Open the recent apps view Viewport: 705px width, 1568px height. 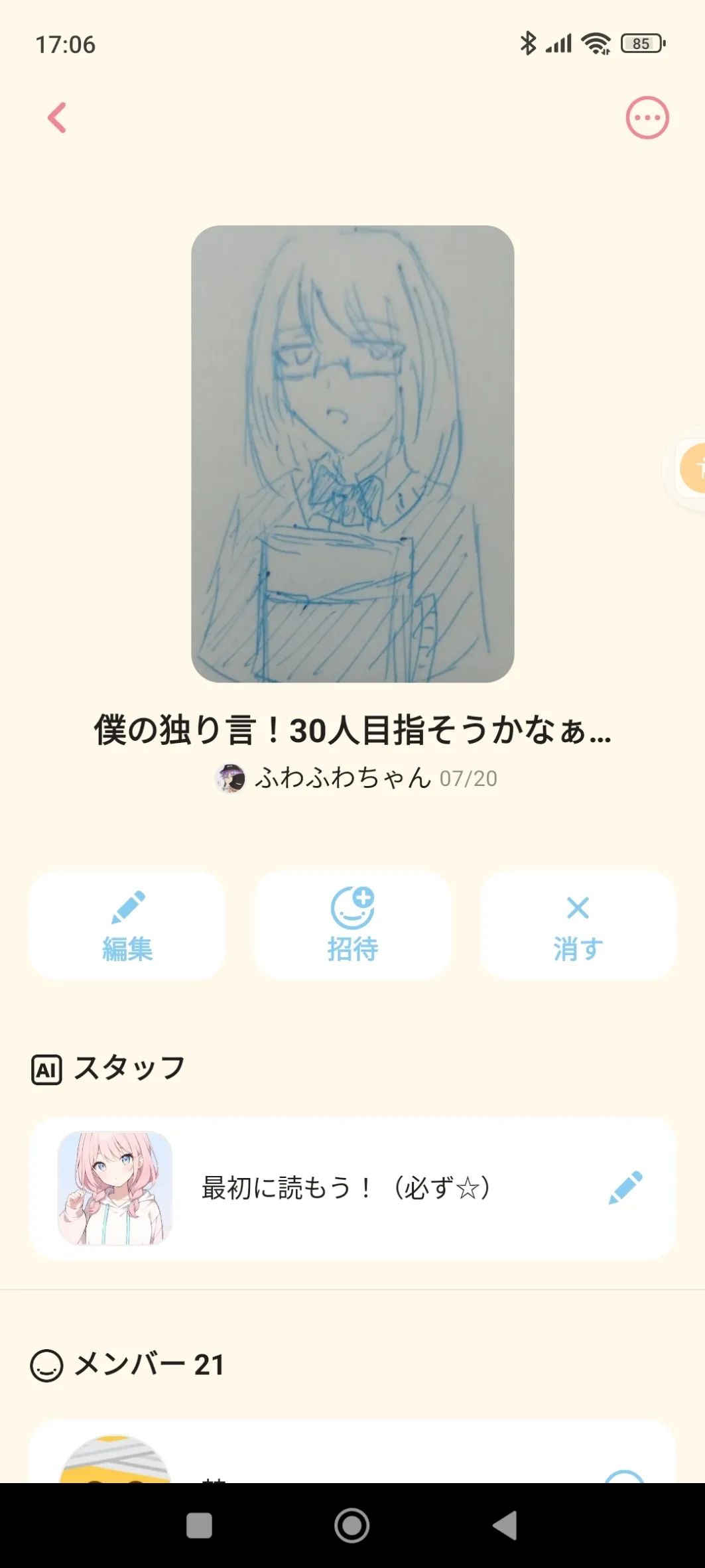[x=199, y=1525]
